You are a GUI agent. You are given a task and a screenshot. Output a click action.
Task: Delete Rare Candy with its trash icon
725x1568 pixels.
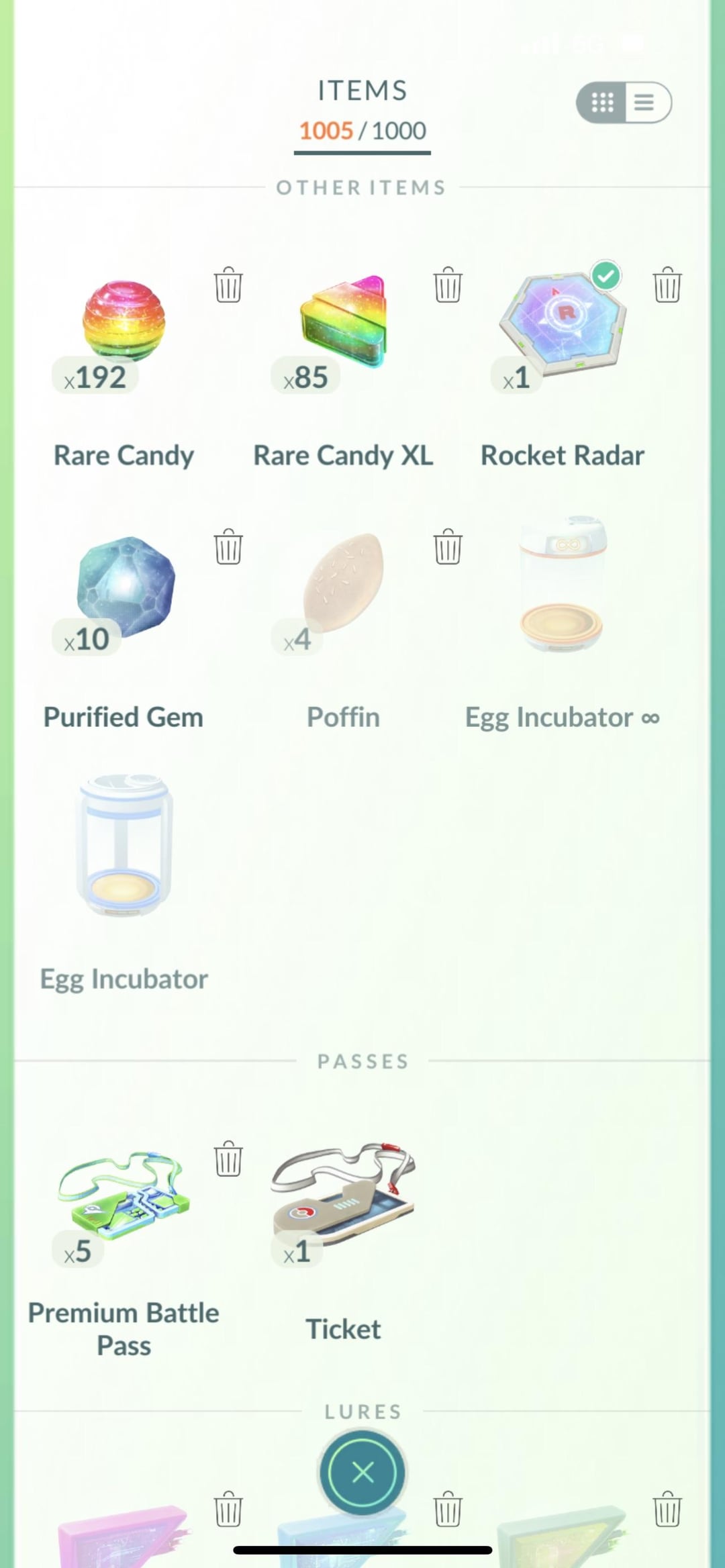pyautogui.click(x=228, y=285)
